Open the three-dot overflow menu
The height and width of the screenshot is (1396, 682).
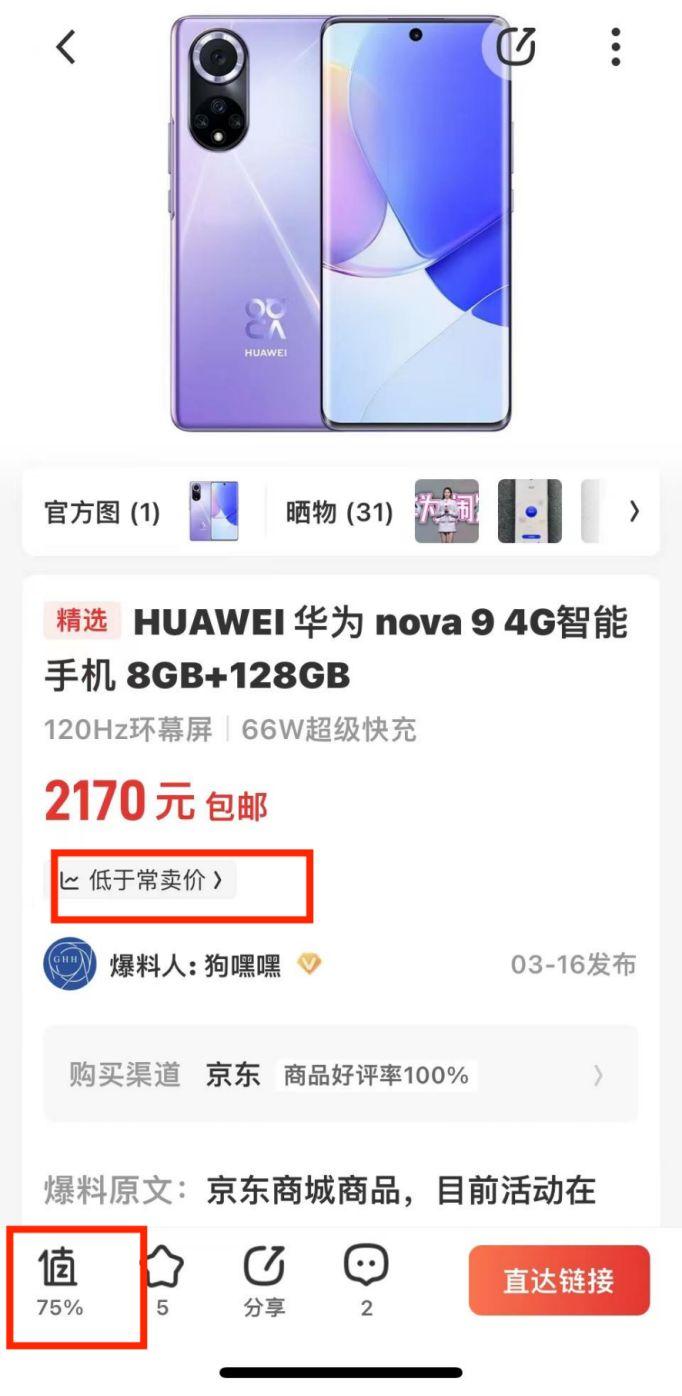615,47
